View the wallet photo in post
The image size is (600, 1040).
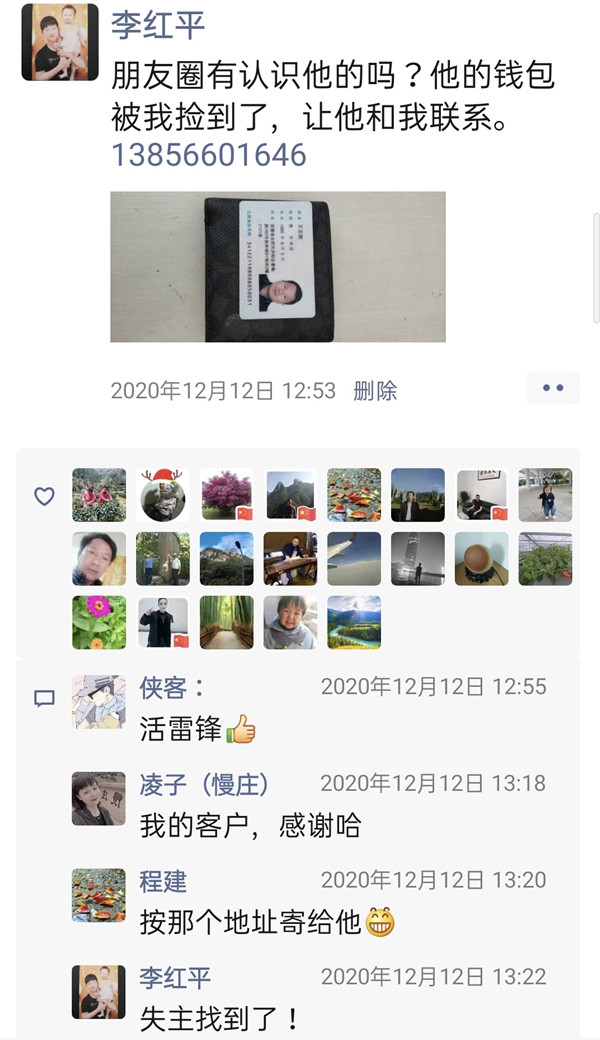(277, 267)
